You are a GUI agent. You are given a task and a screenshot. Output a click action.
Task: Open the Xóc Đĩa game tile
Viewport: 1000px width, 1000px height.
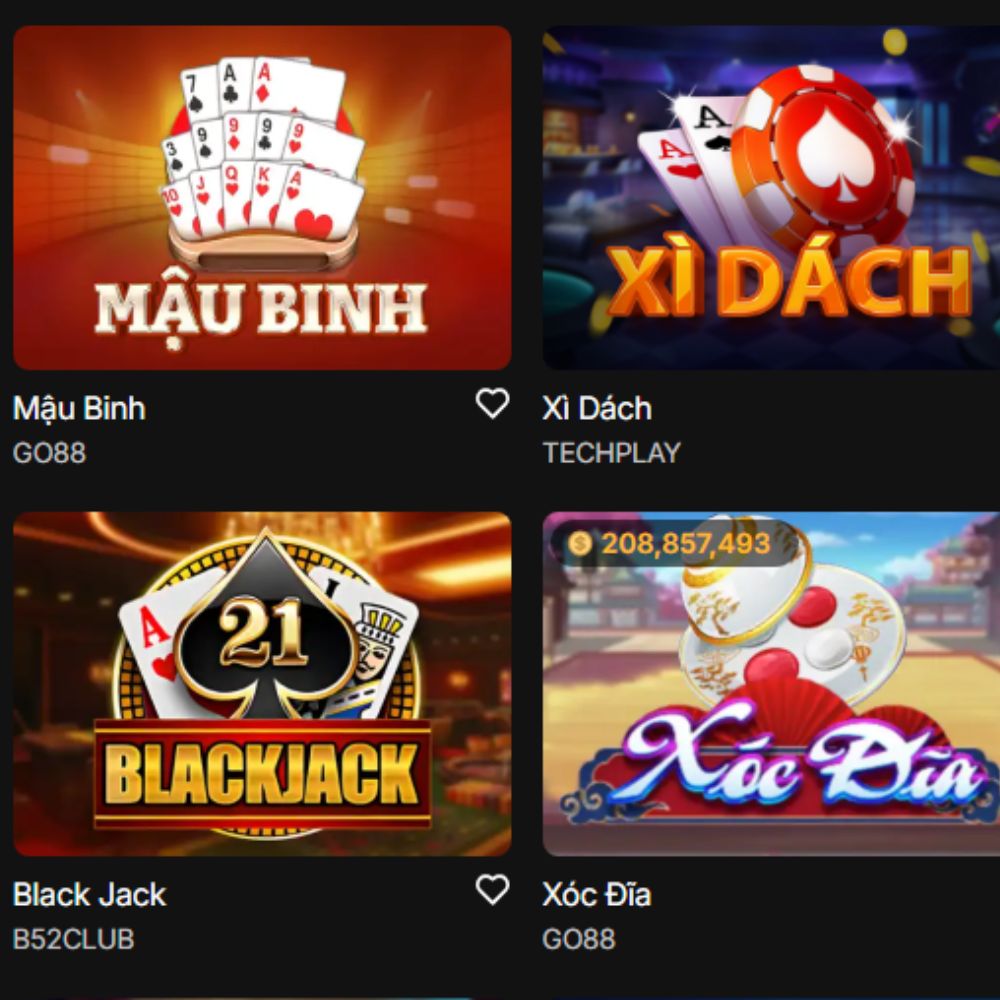(770, 684)
